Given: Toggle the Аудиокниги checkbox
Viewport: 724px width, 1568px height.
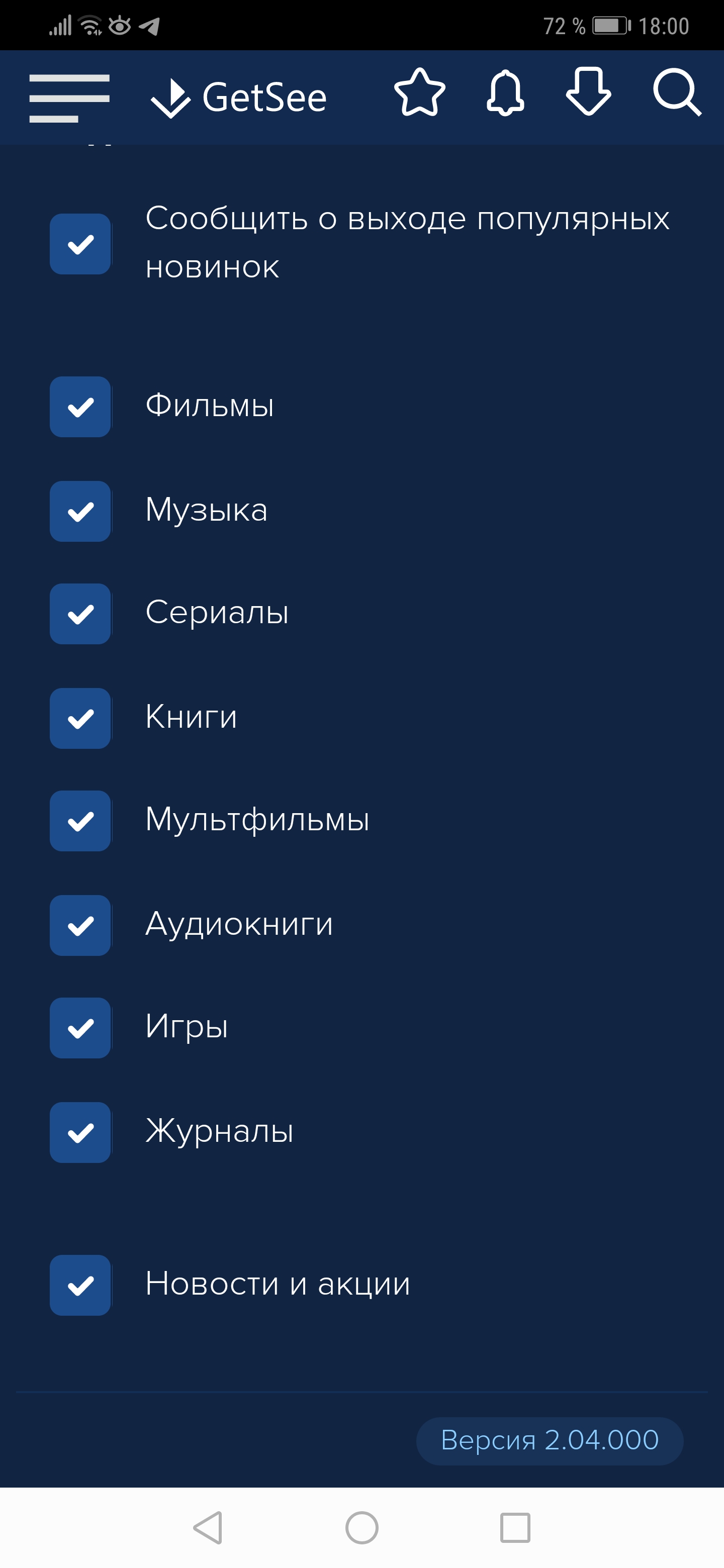Looking at the screenshot, I should coord(80,925).
